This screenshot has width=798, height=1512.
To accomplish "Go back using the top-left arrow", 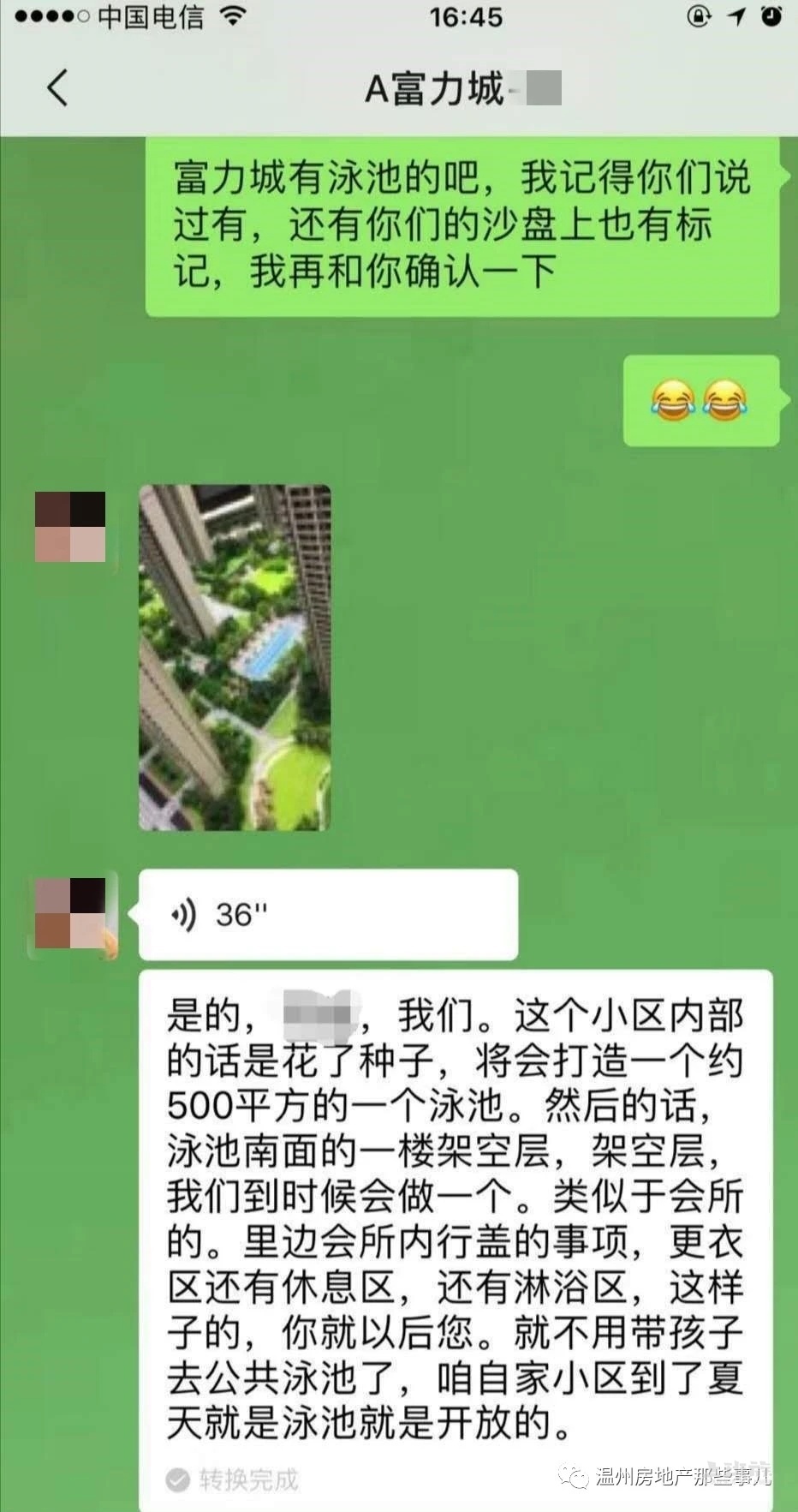I will click(57, 88).
